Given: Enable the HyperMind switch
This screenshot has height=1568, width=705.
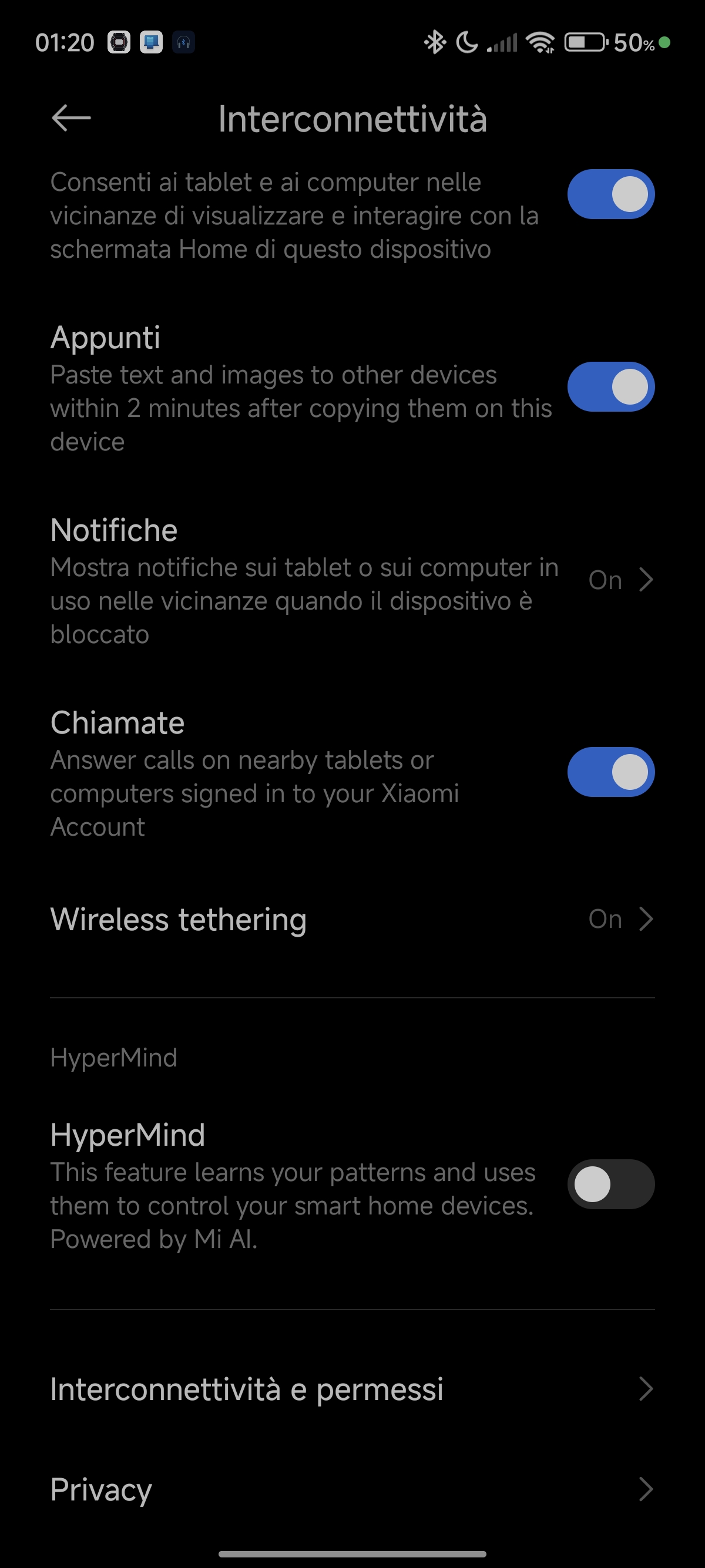Looking at the screenshot, I should (x=610, y=1185).
